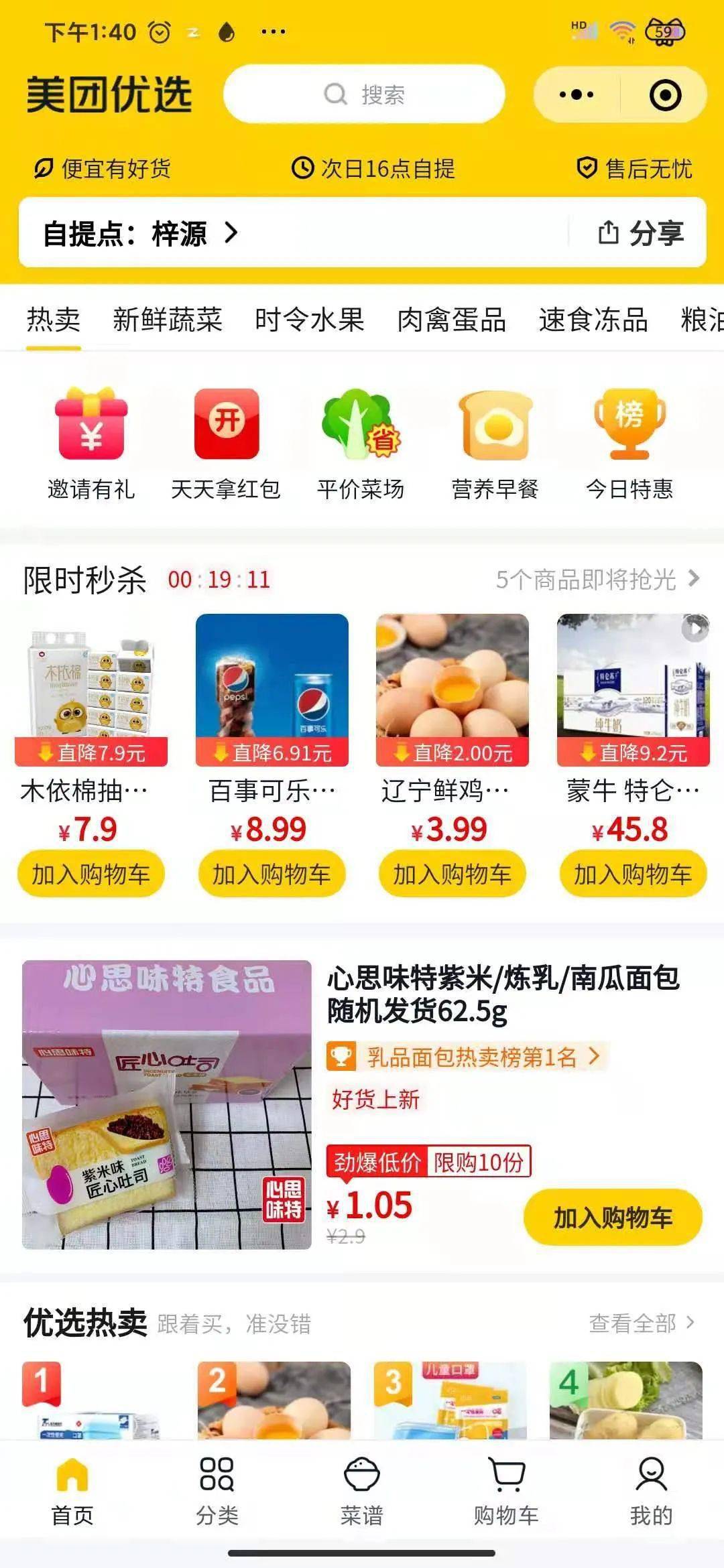Tap the 搜索 search box
The width and height of the screenshot is (724, 1568).
[364, 94]
